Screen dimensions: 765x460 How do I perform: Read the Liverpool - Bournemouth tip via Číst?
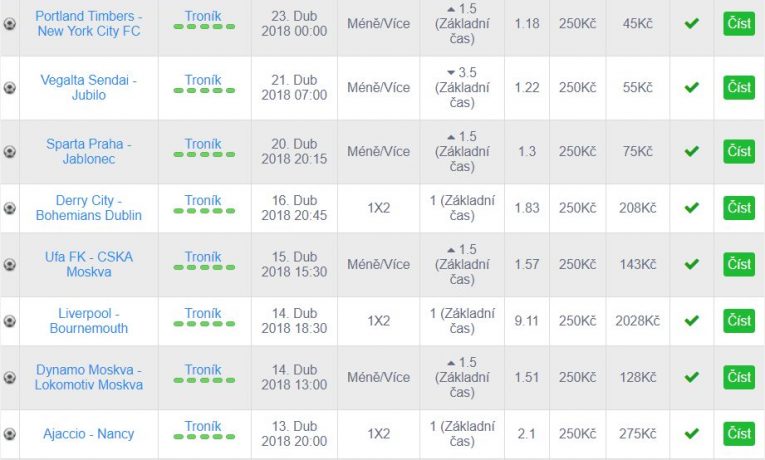click(x=739, y=320)
